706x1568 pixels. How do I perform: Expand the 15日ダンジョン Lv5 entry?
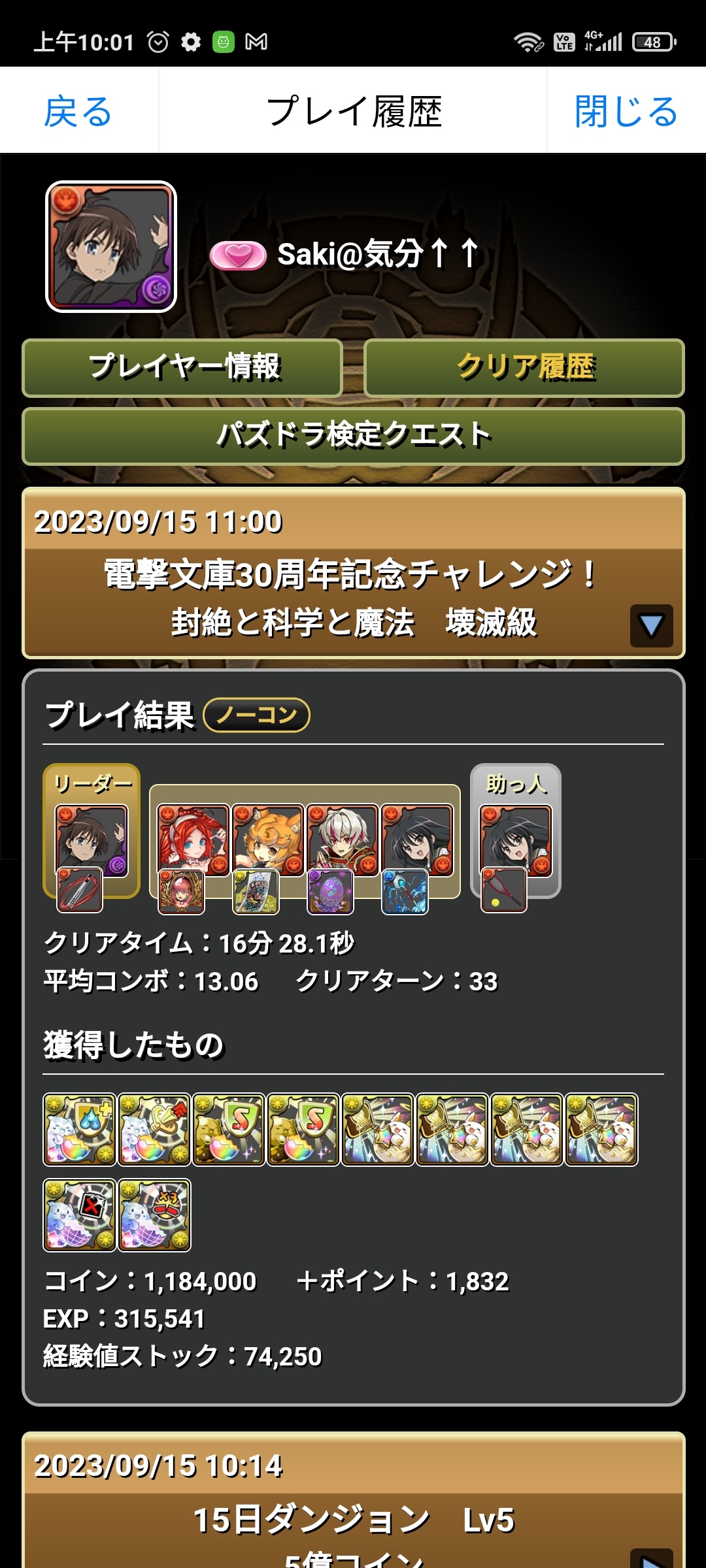coord(651,1559)
